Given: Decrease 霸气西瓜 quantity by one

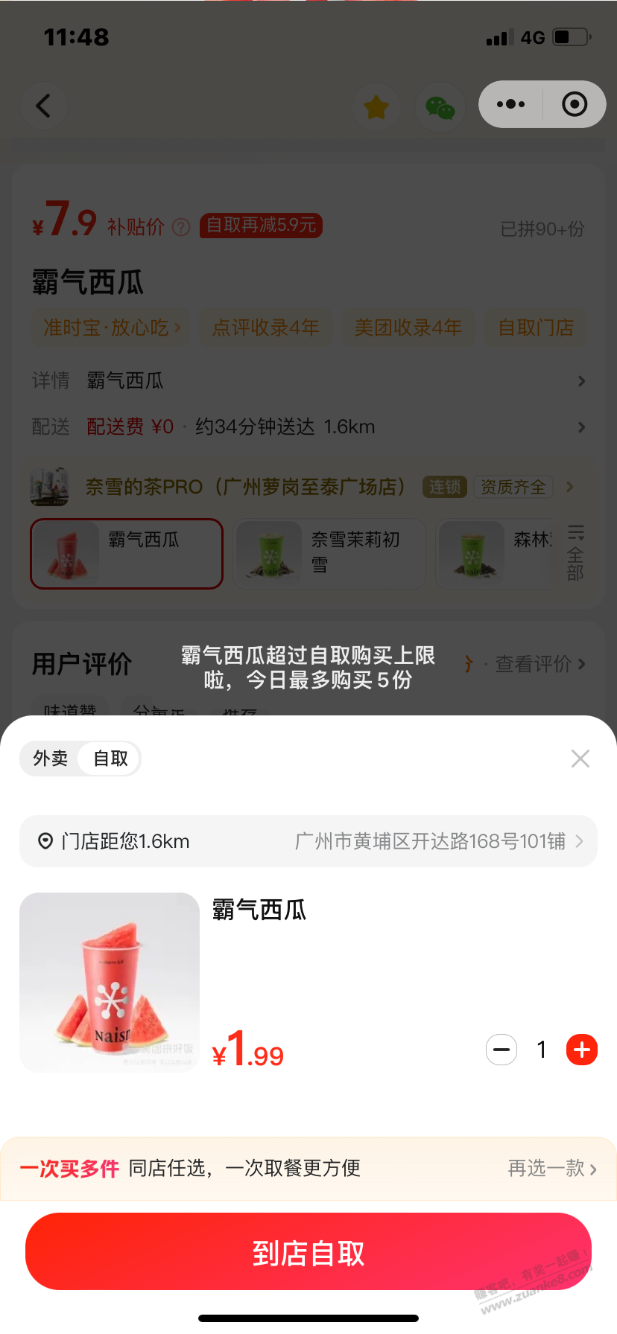Looking at the screenshot, I should (x=502, y=1050).
